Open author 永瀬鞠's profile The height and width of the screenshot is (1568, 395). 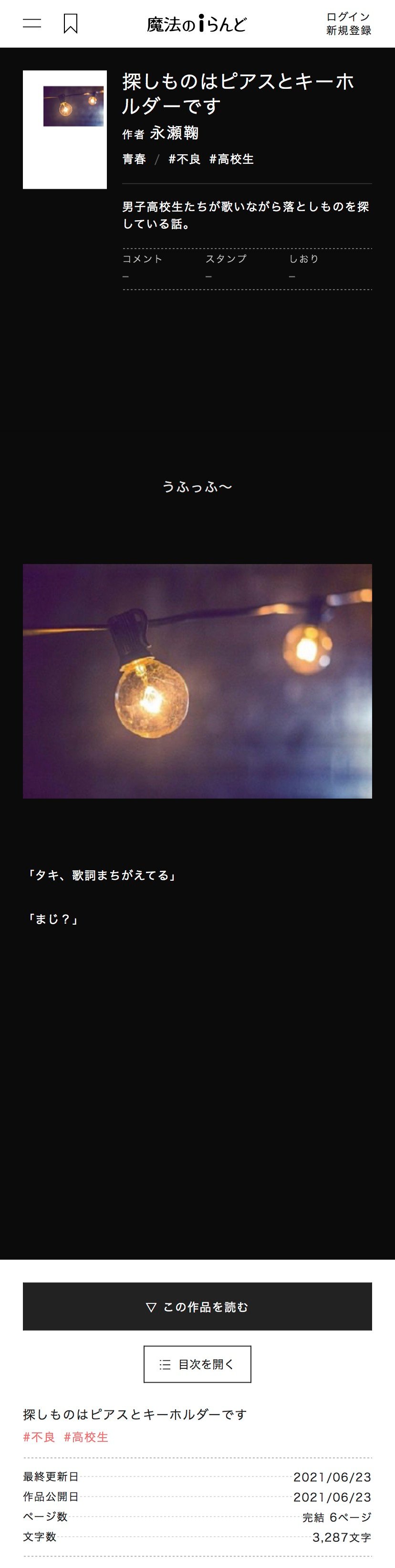coord(174,133)
